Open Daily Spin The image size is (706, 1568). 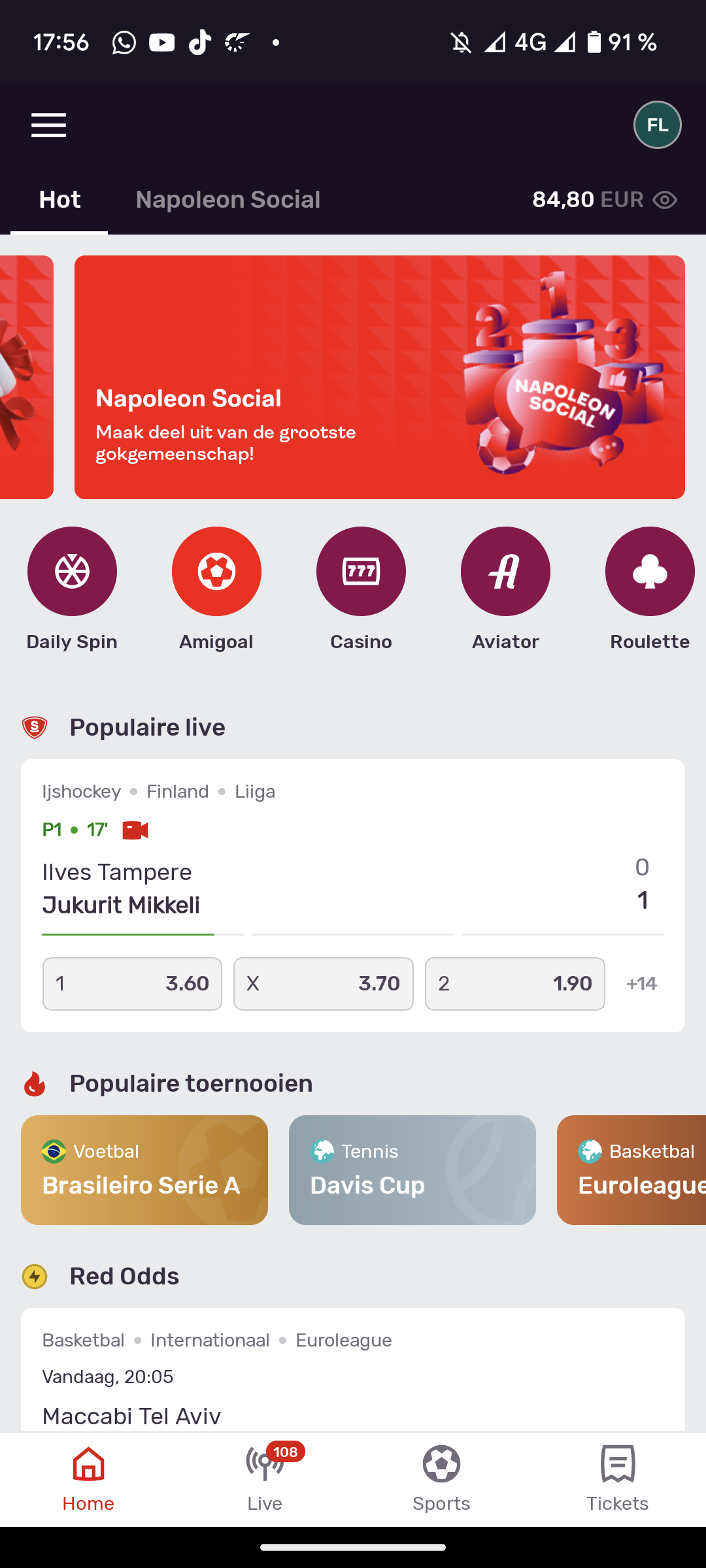72,572
